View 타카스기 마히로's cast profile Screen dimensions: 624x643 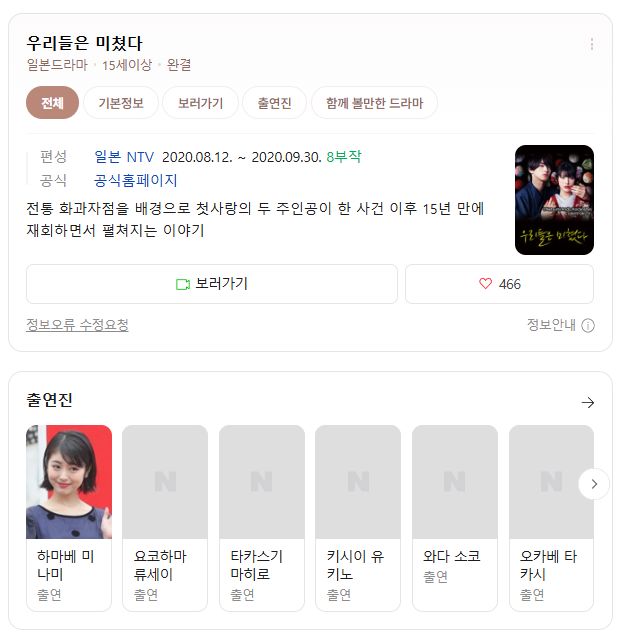click(x=261, y=515)
